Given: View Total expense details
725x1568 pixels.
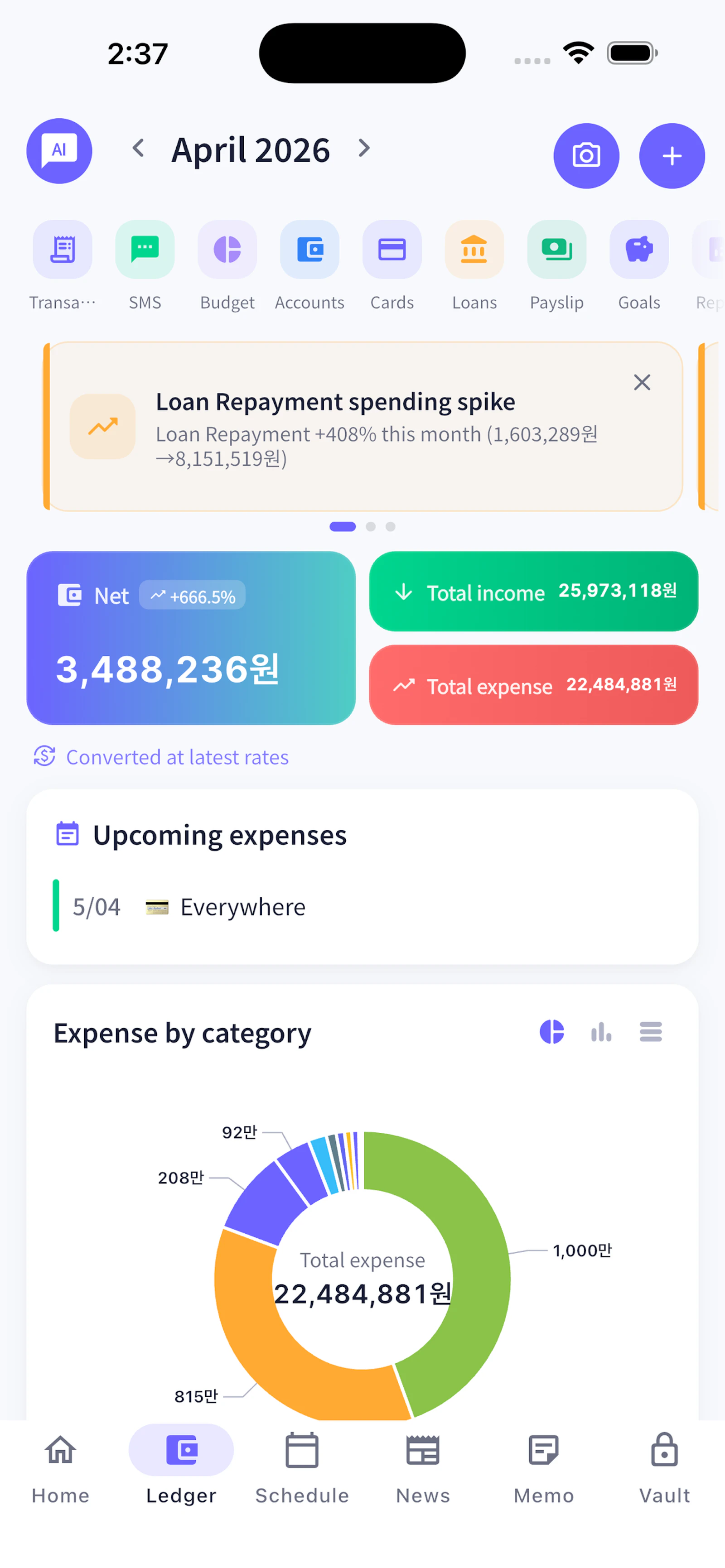Looking at the screenshot, I should click(533, 685).
